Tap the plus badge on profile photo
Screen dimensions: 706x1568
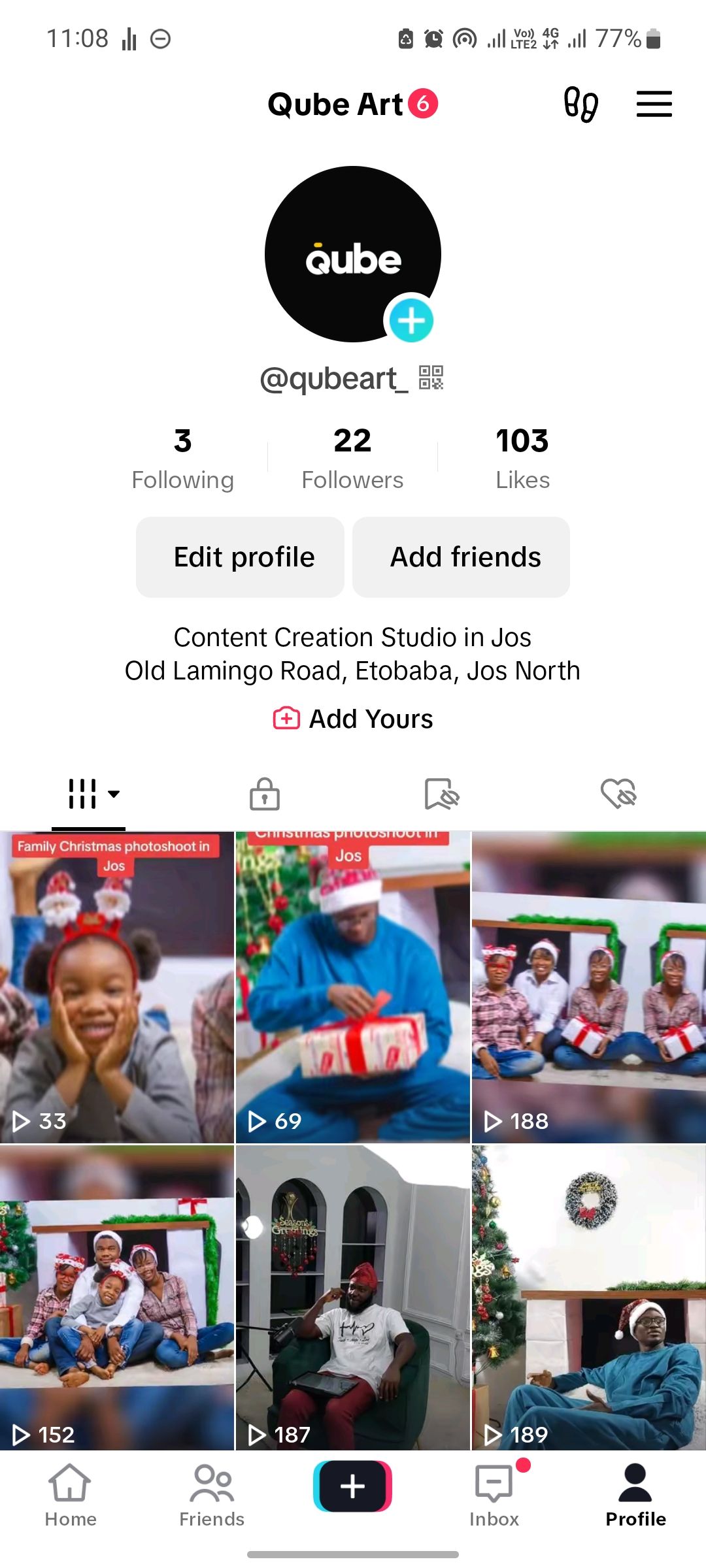point(411,320)
